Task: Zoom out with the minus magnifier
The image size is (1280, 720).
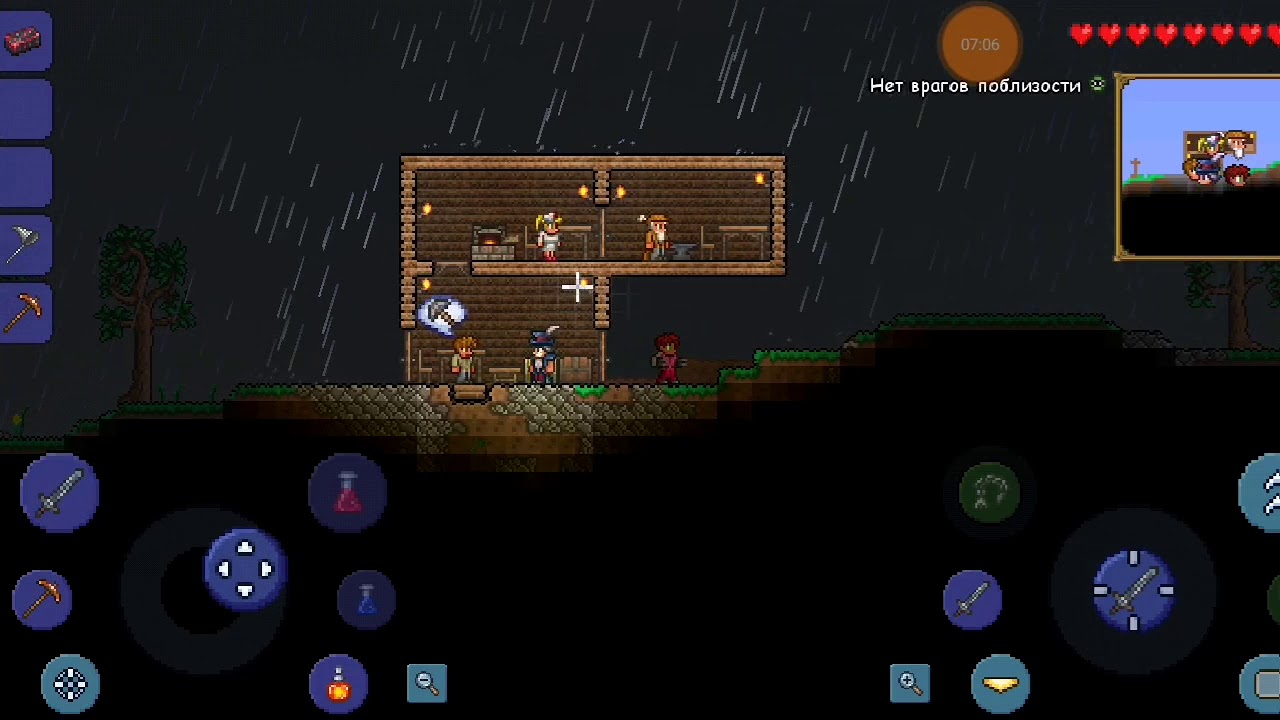Action: [427, 683]
